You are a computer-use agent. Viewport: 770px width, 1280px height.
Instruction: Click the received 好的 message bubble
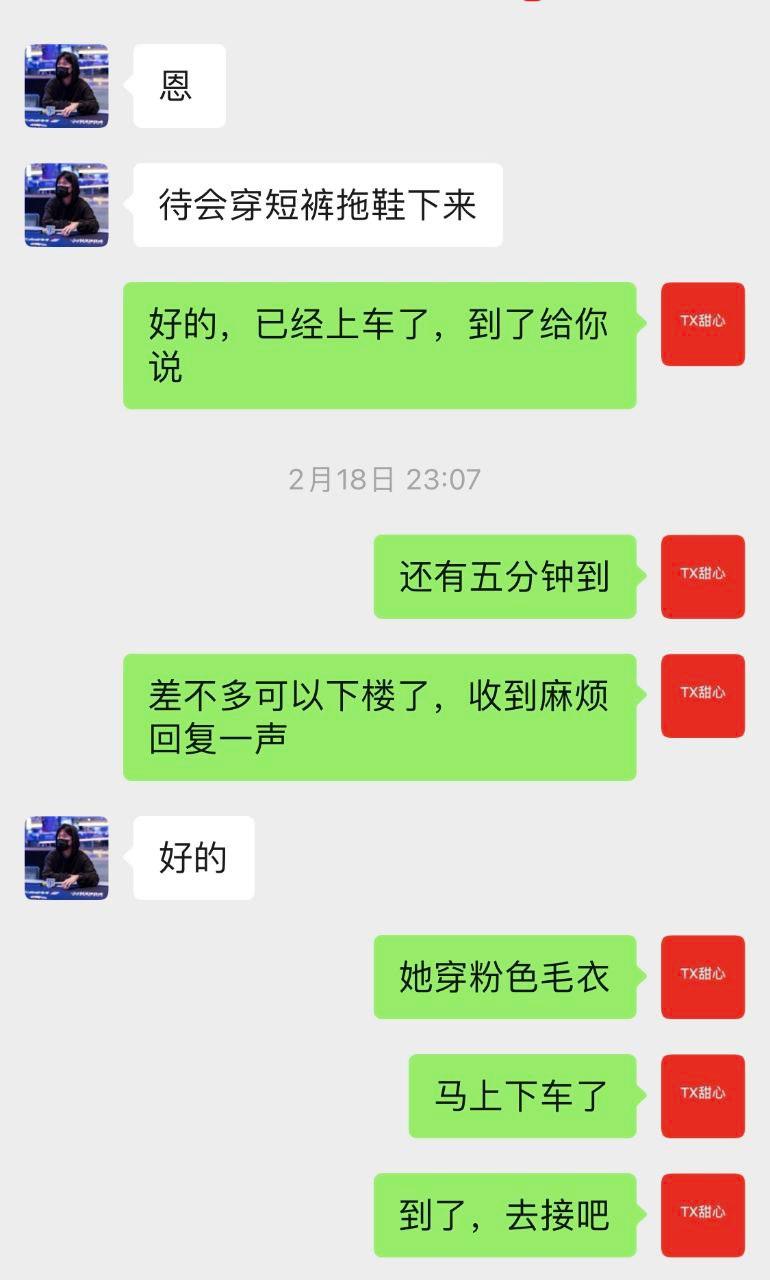[193, 857]
